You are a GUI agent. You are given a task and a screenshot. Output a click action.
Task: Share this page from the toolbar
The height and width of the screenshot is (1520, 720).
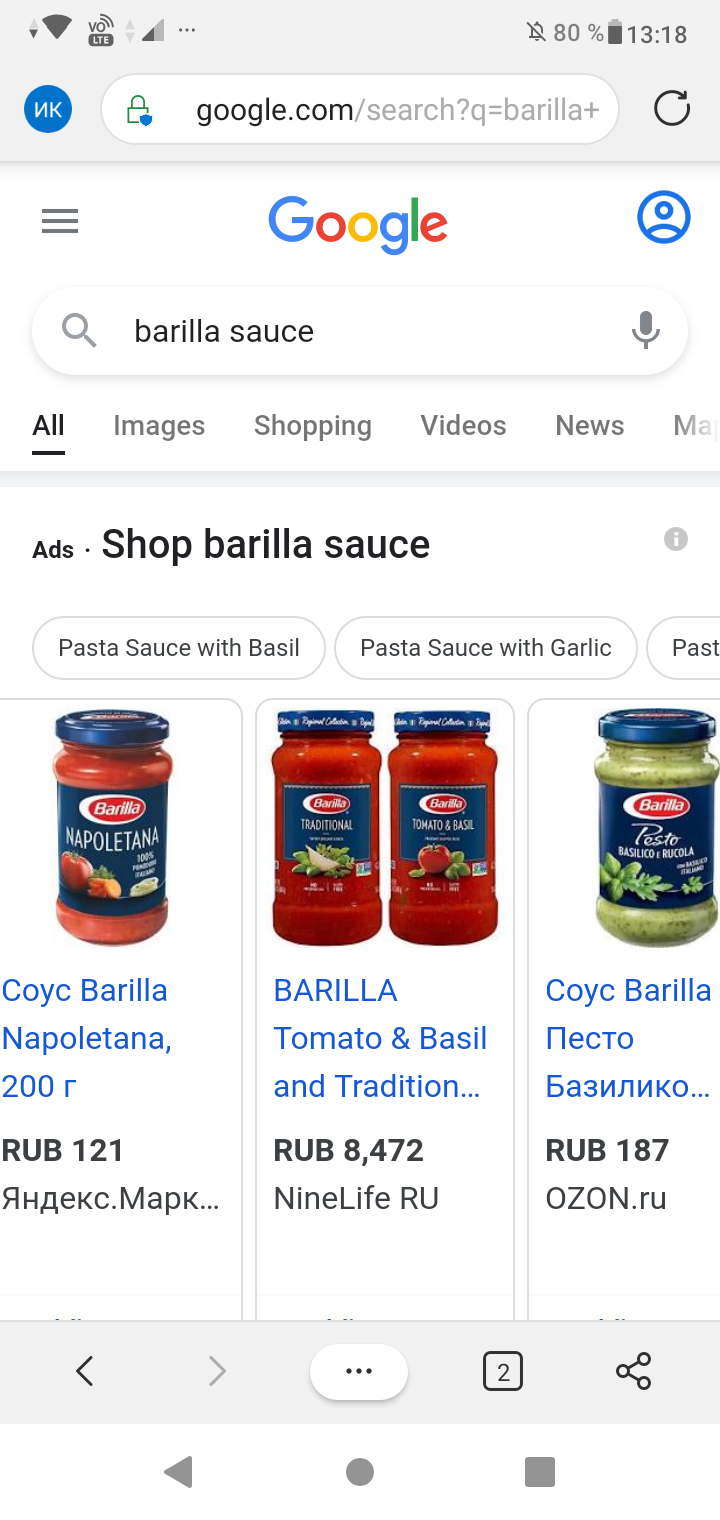click(633, 1371)
